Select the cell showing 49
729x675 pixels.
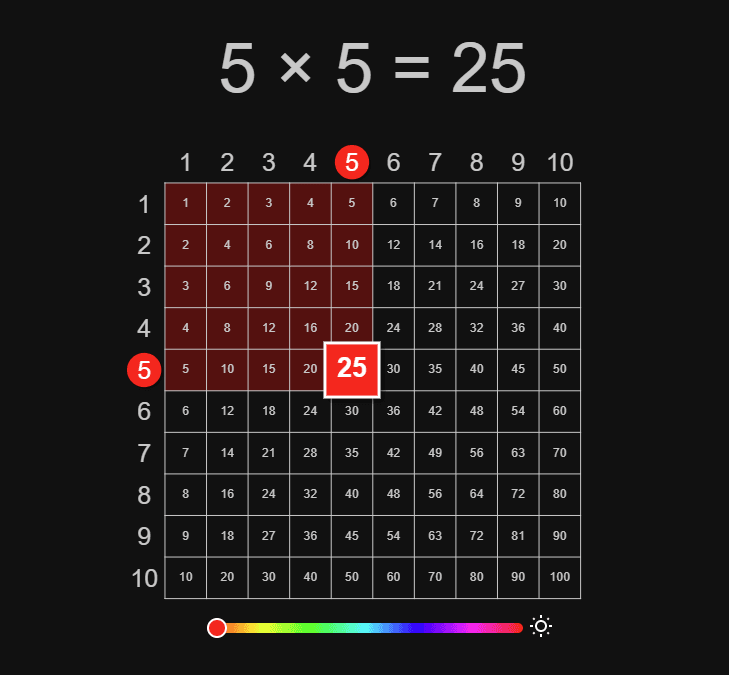pos(435,452)
